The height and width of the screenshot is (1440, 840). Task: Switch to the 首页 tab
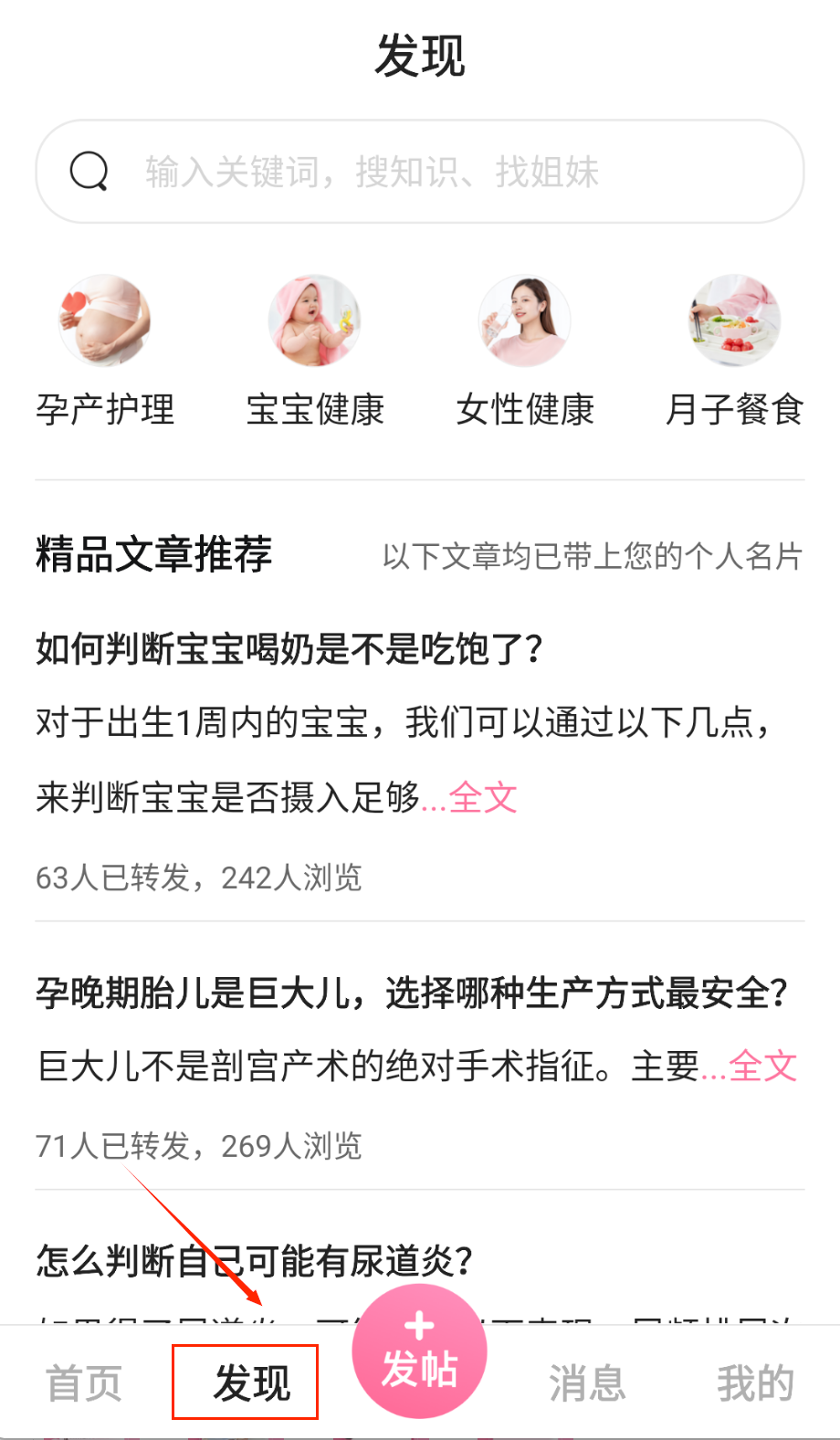point(84,1383)
